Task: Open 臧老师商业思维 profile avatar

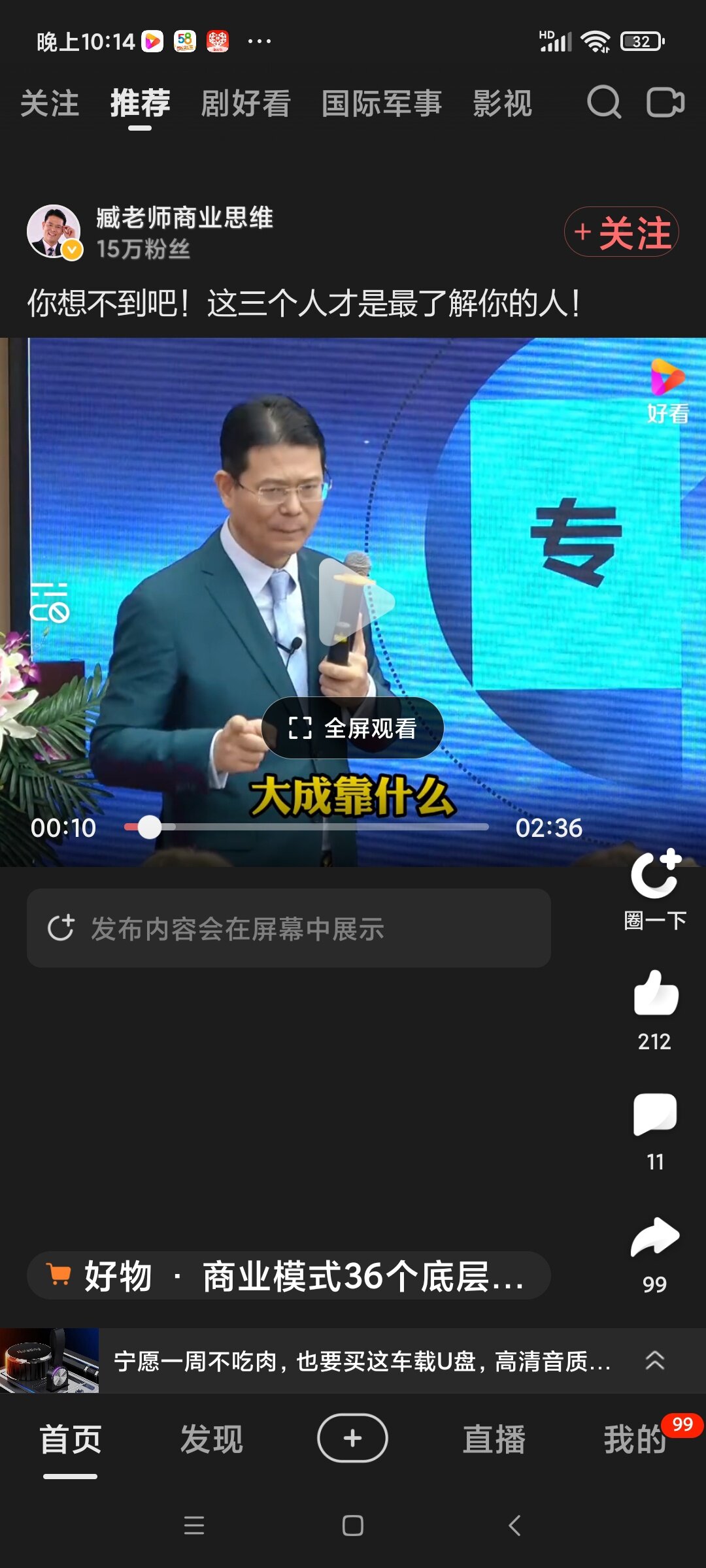Action: (x=54, y=232)
